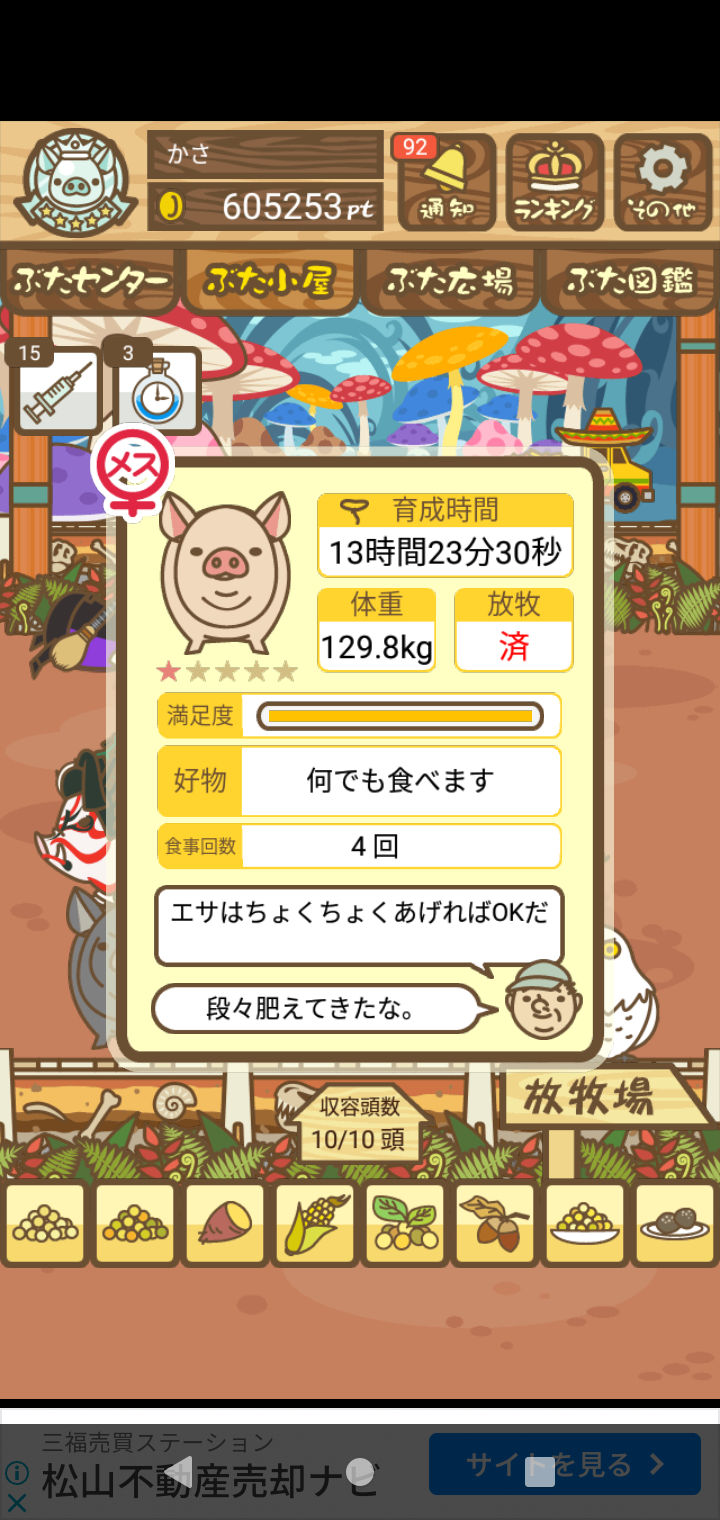Screen dimensions: 720x1520
Task: Switch to ぶた図鑑 tab
Action: [x=630, y=281]
